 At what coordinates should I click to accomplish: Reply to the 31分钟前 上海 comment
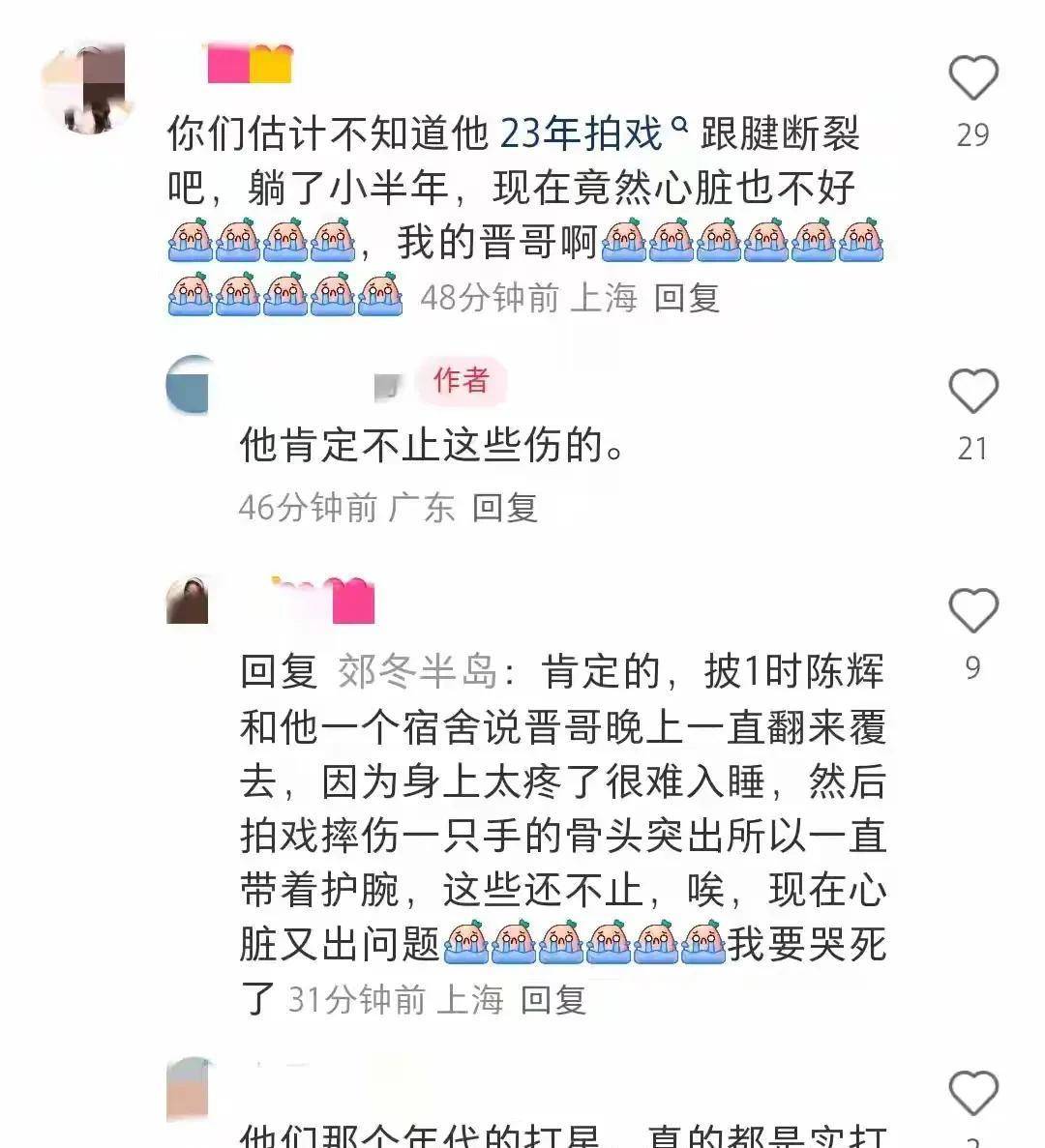click(553, 999)
